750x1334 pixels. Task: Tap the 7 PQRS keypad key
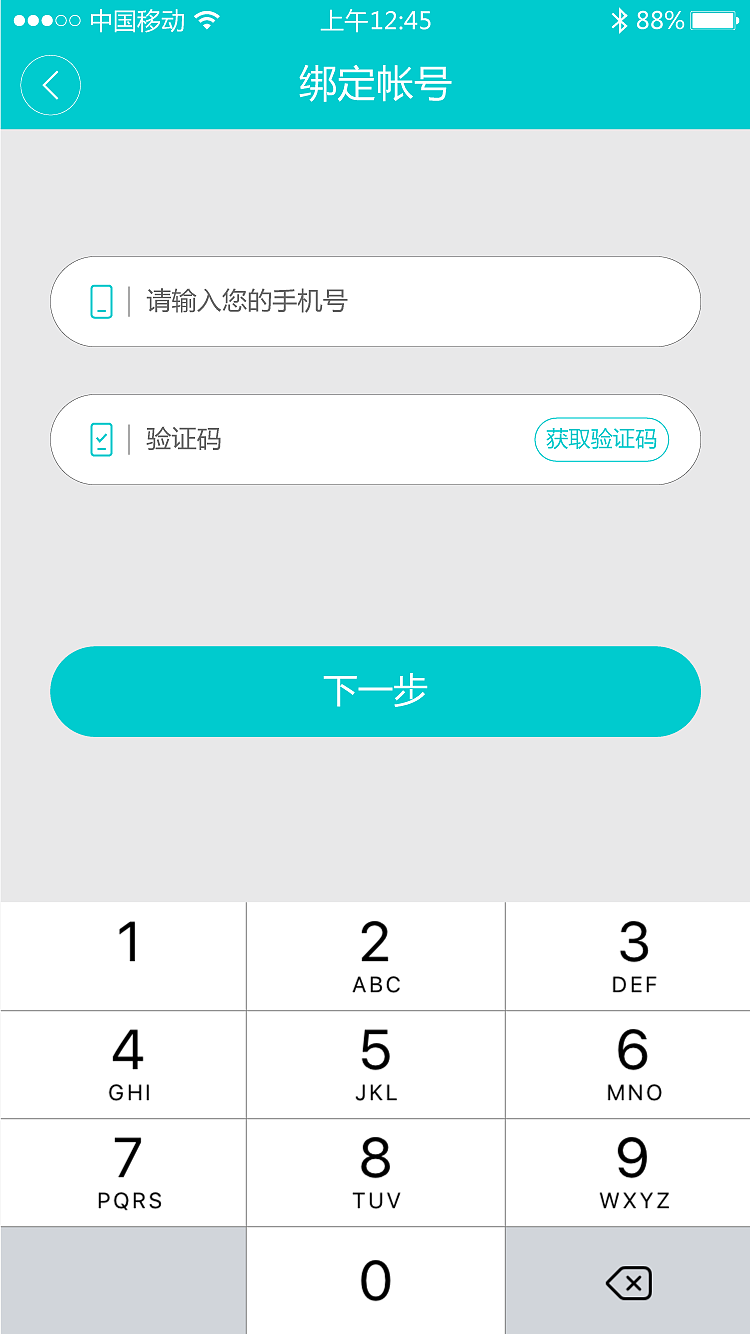click(x=124, y=1172)
